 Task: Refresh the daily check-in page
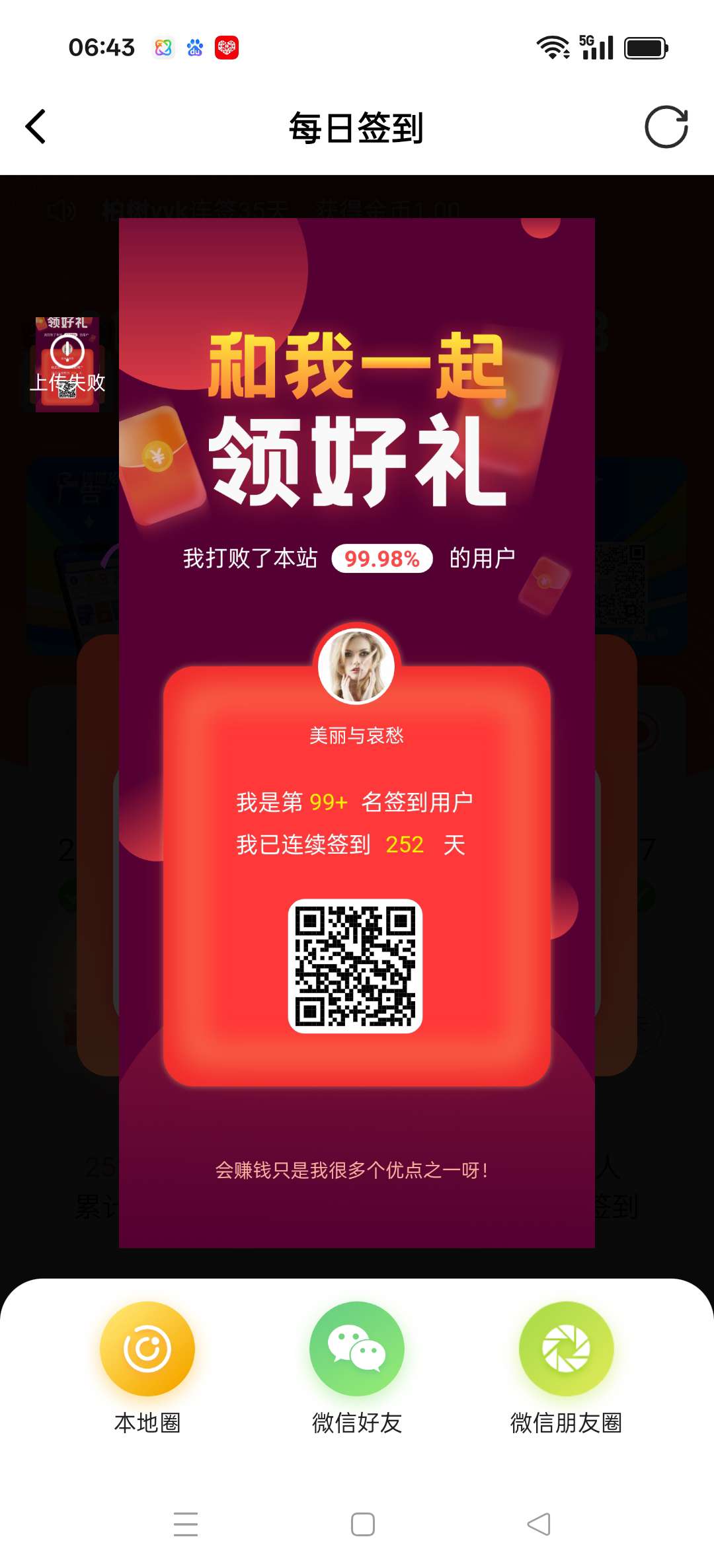666,126
